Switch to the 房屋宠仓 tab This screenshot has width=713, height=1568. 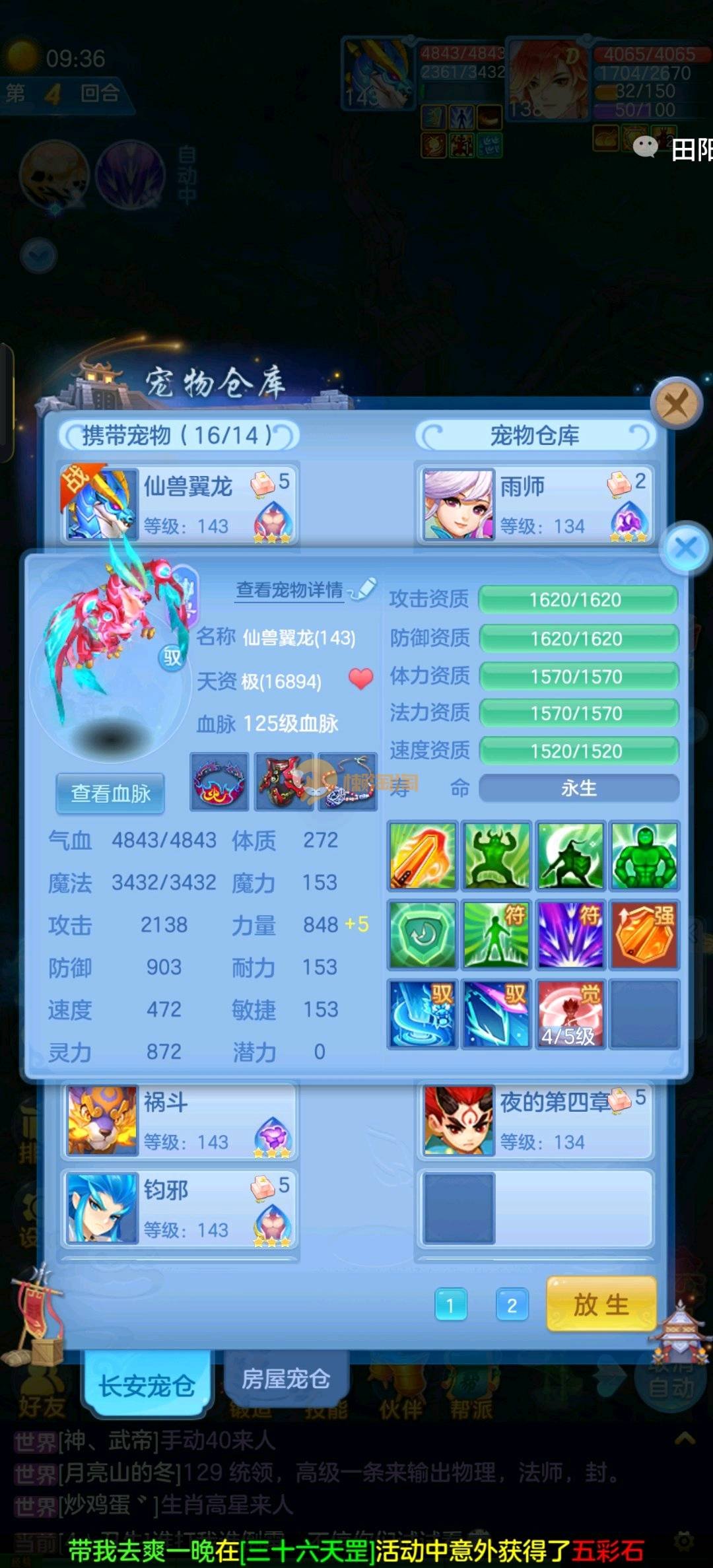click(285, 1379)
